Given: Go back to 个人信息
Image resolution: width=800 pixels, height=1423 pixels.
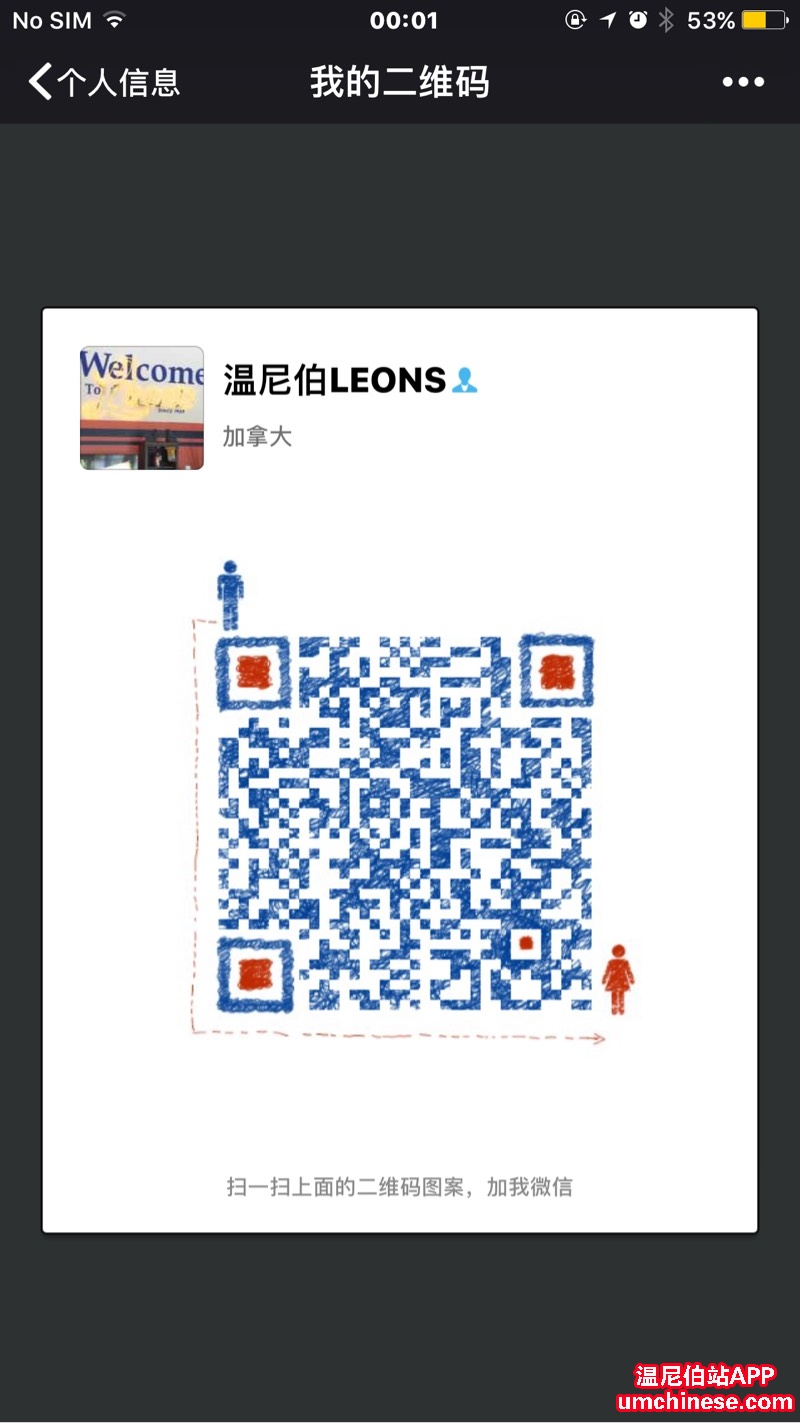Looking at the screenshot, I should click(x=103, y=82).
